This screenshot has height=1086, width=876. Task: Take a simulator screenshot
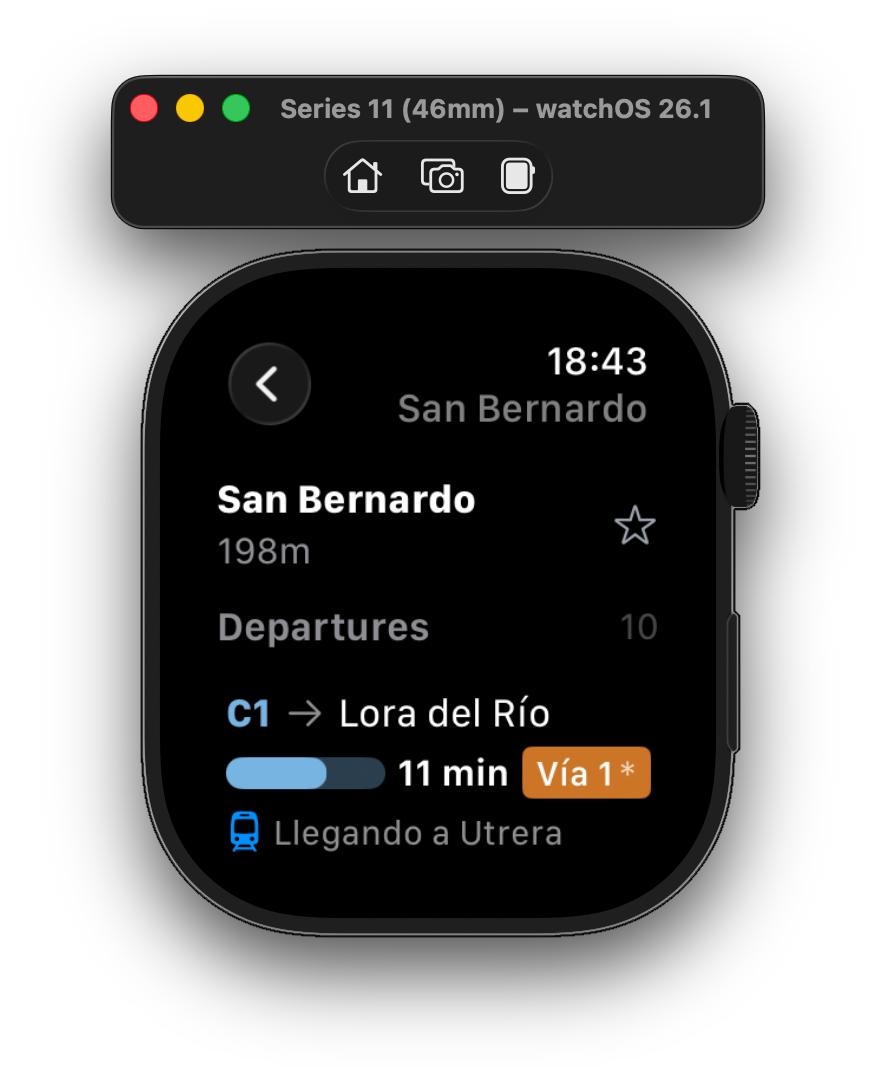442,177
